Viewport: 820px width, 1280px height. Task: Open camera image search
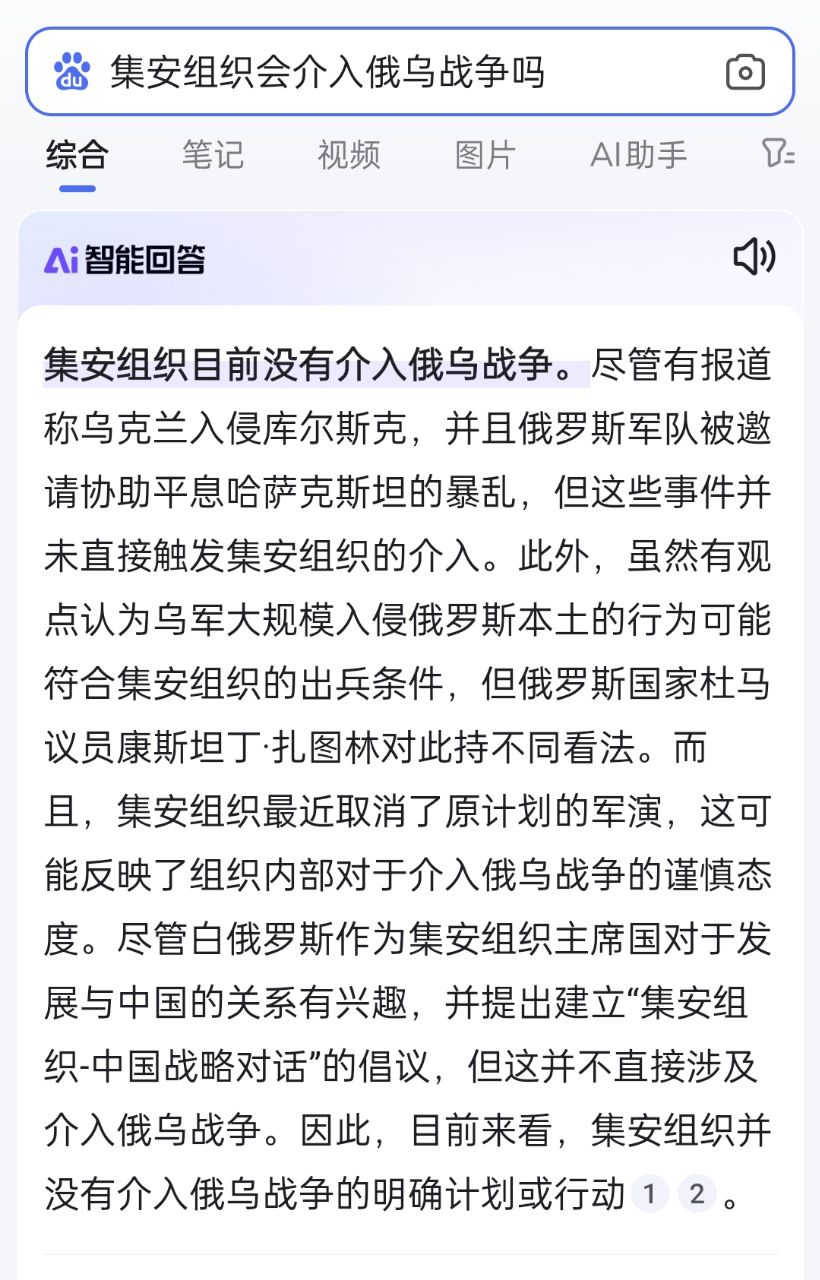click(x=745, y=73)
